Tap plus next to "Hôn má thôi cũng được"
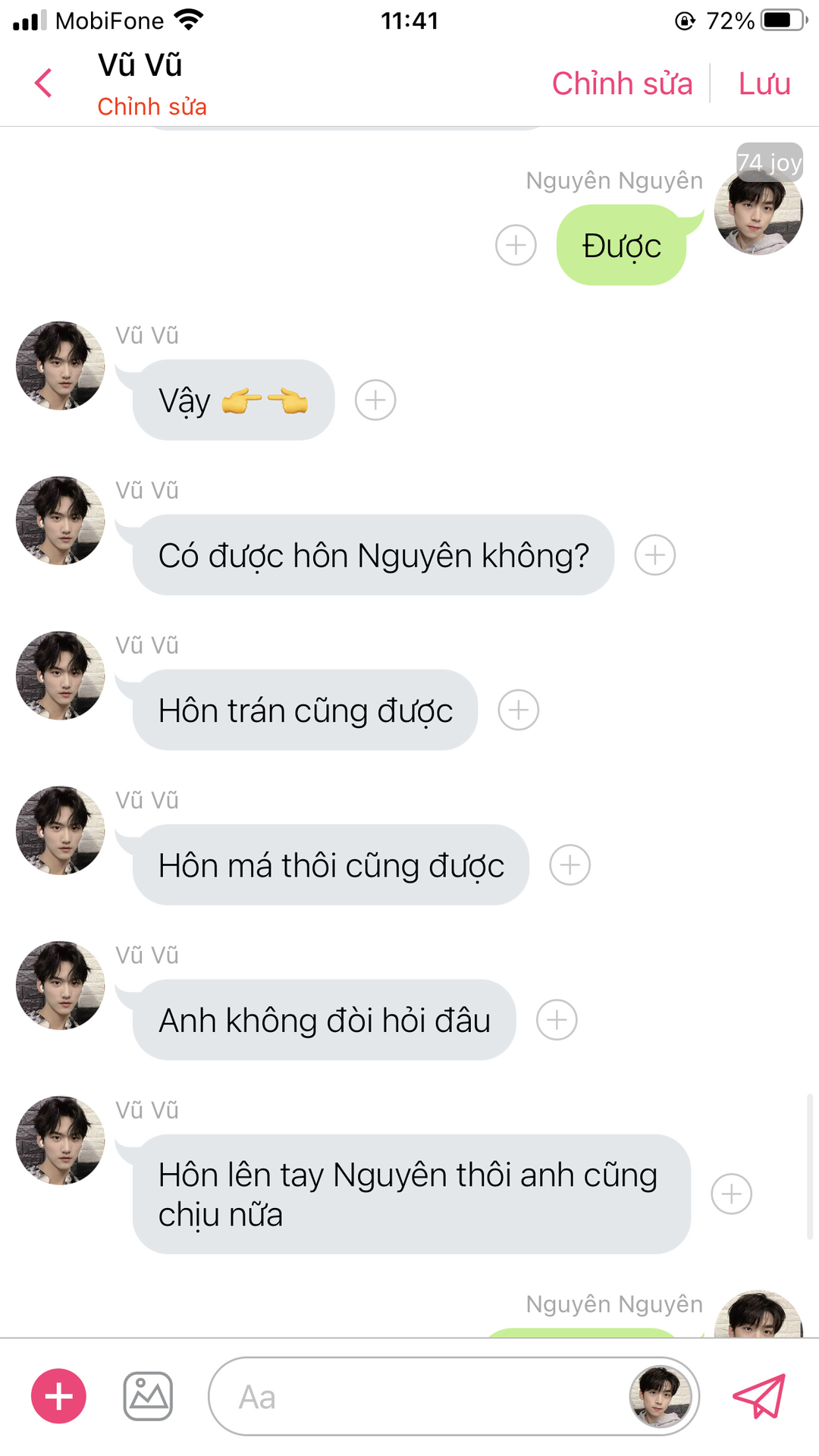This screenshot has width=819, height=1456. click(570, 864)
